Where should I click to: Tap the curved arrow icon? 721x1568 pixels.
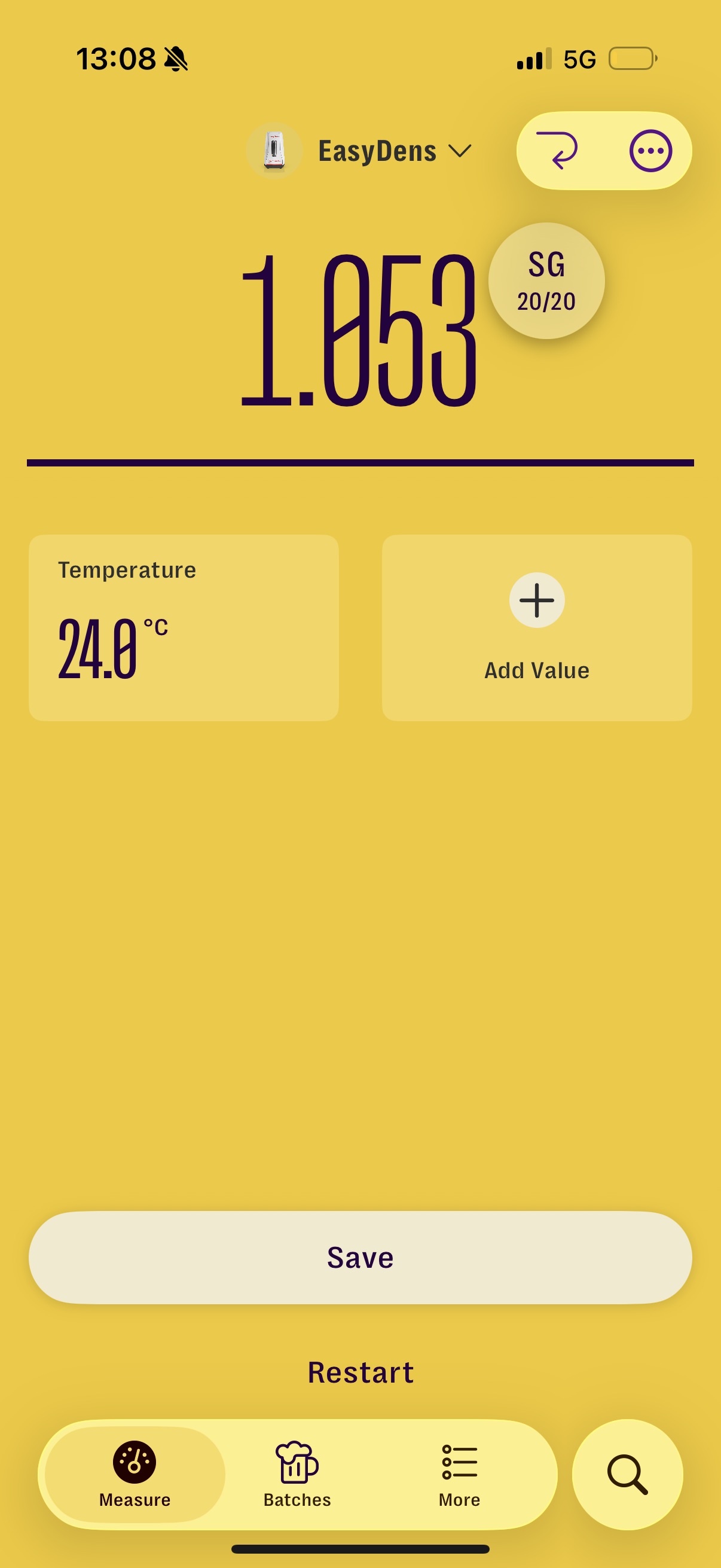[x=557, y=150]
